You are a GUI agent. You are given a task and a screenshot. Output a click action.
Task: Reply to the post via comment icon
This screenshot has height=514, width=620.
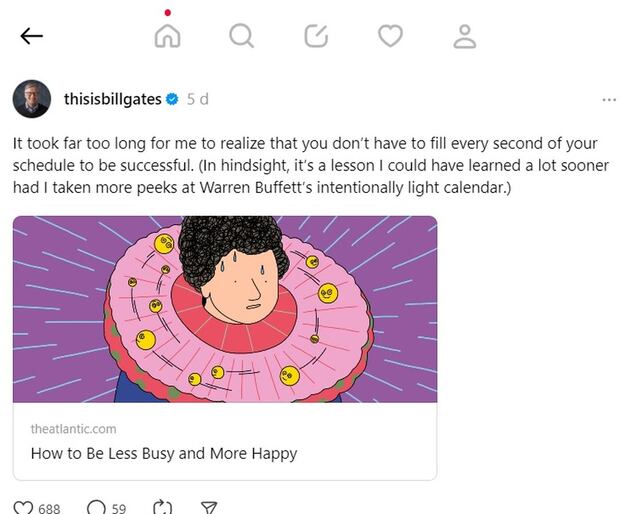pyautogui.click(x=97, y=507)
